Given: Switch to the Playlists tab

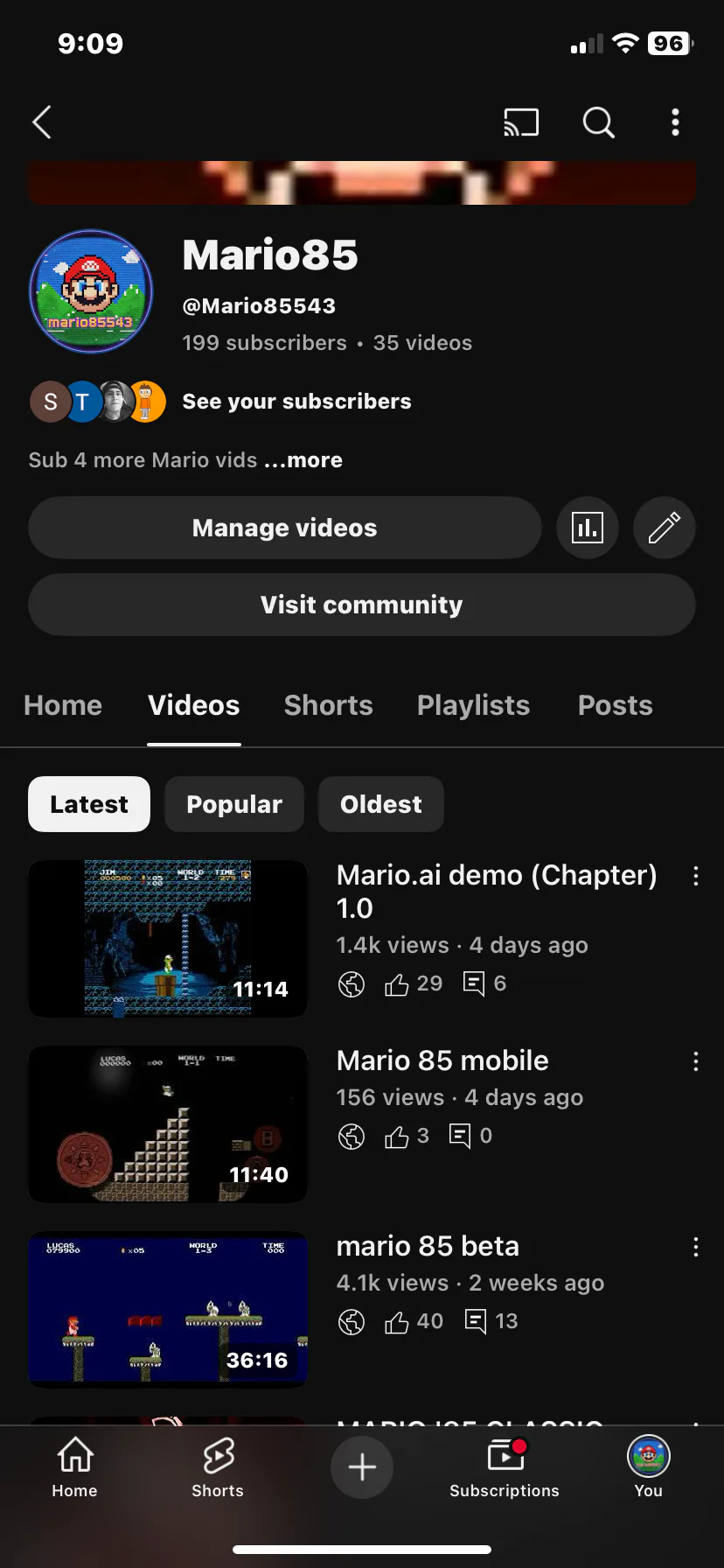Looking at the screenshot, I should (x=473, y=705).
